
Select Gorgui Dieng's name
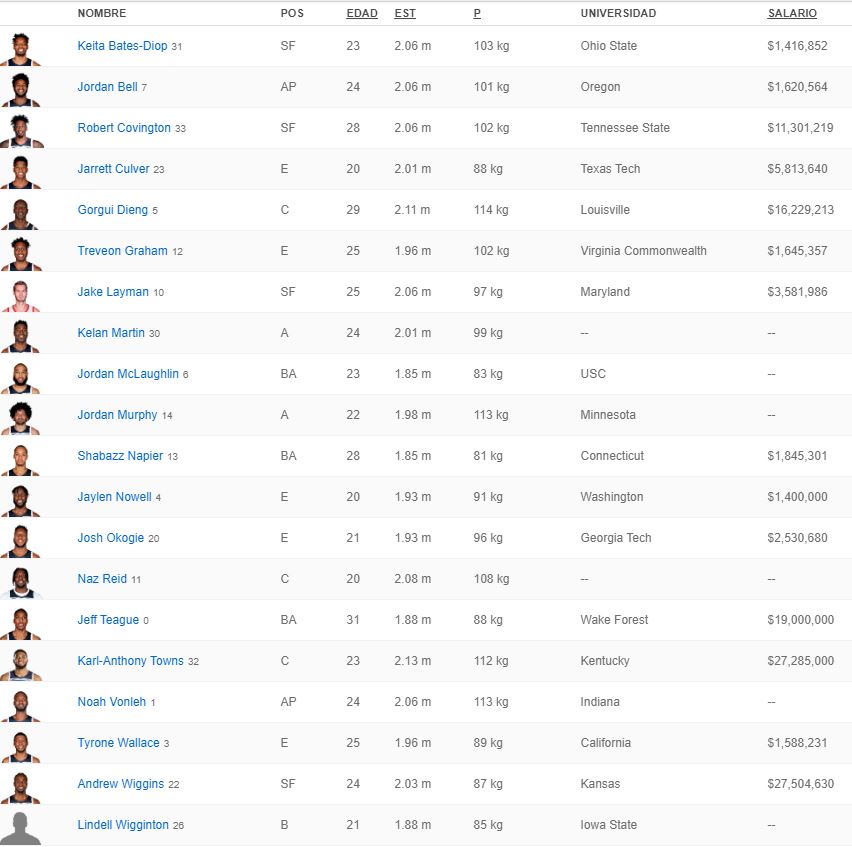click(112, 210)
